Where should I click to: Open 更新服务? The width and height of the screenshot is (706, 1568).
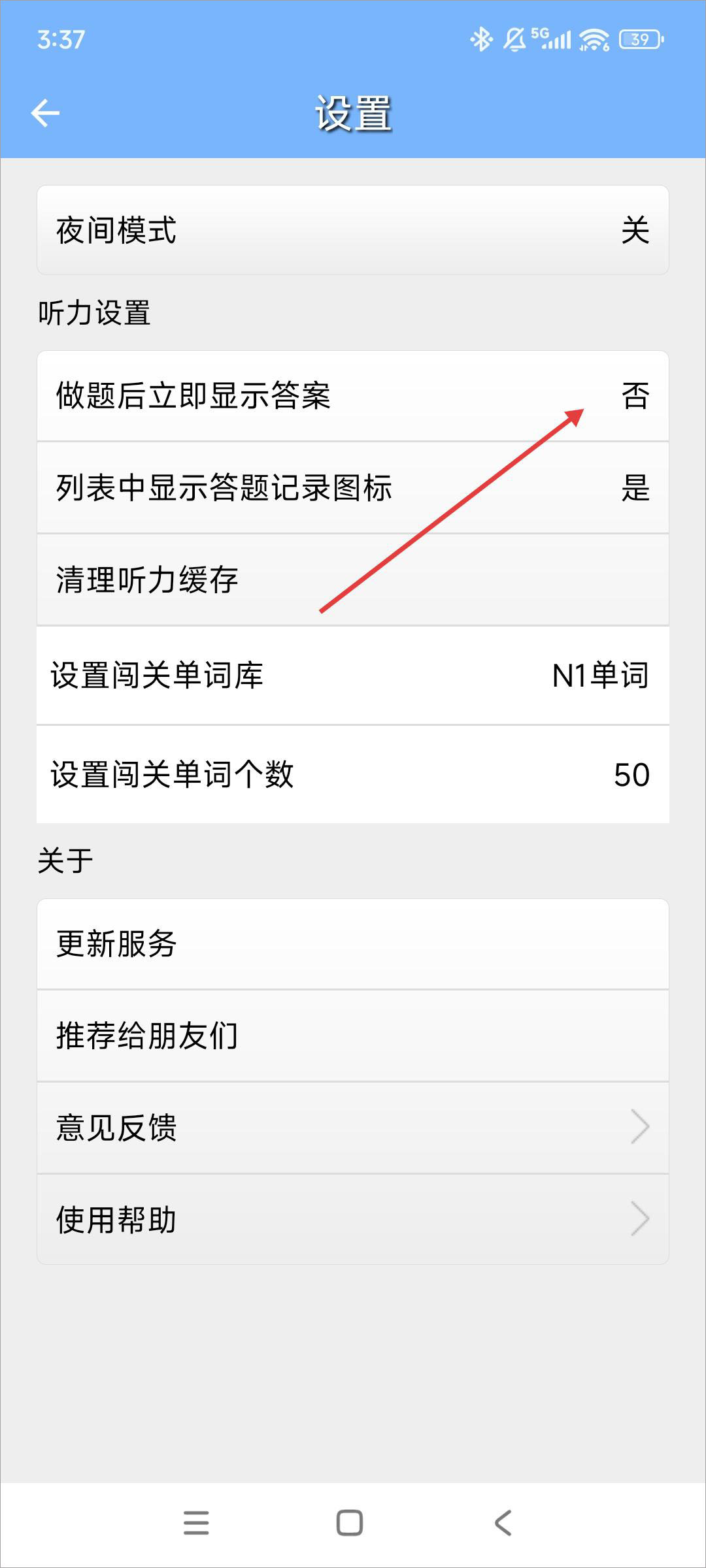point(353,944)
